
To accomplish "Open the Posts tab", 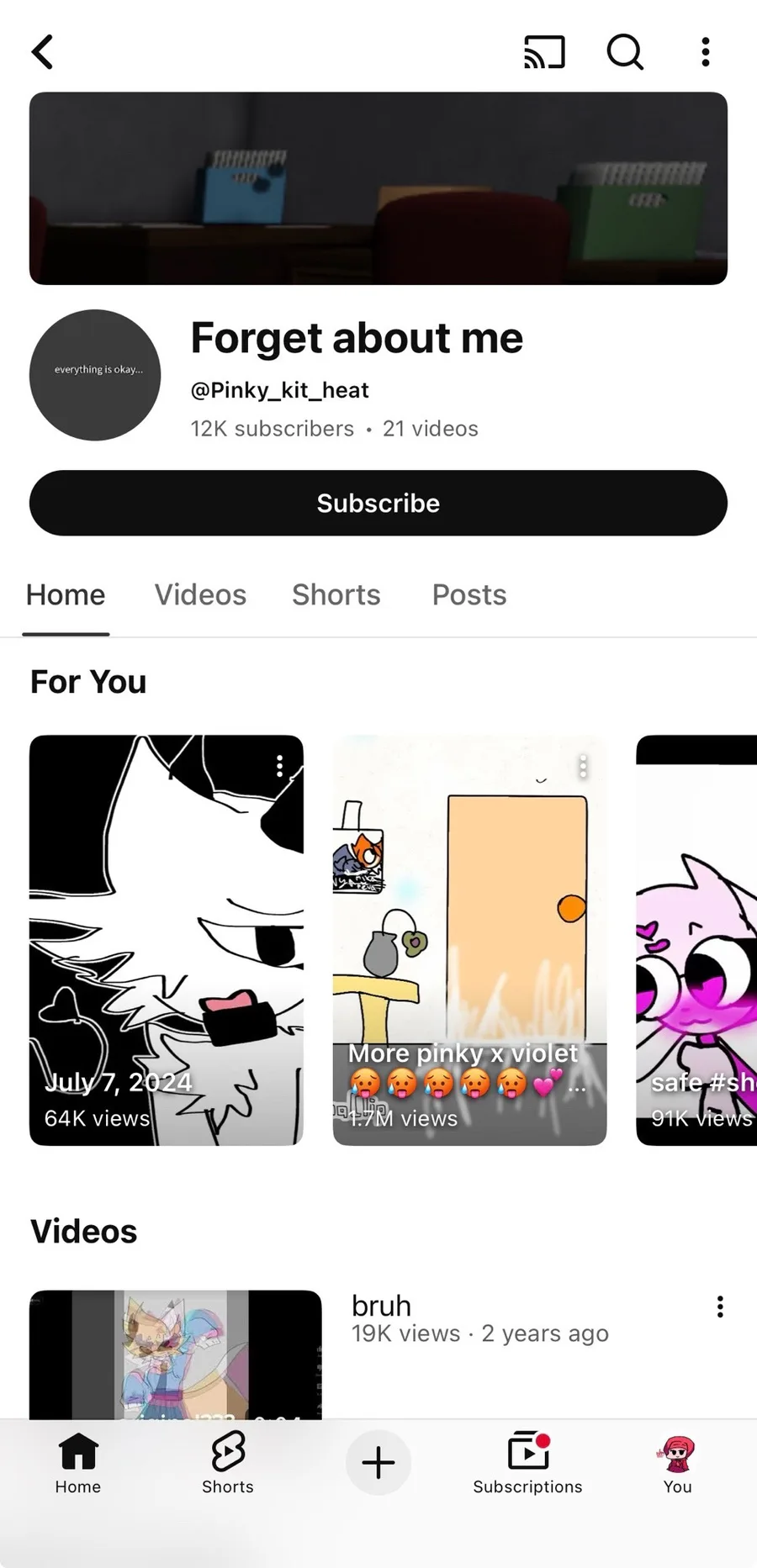I will tap(468, 595).
